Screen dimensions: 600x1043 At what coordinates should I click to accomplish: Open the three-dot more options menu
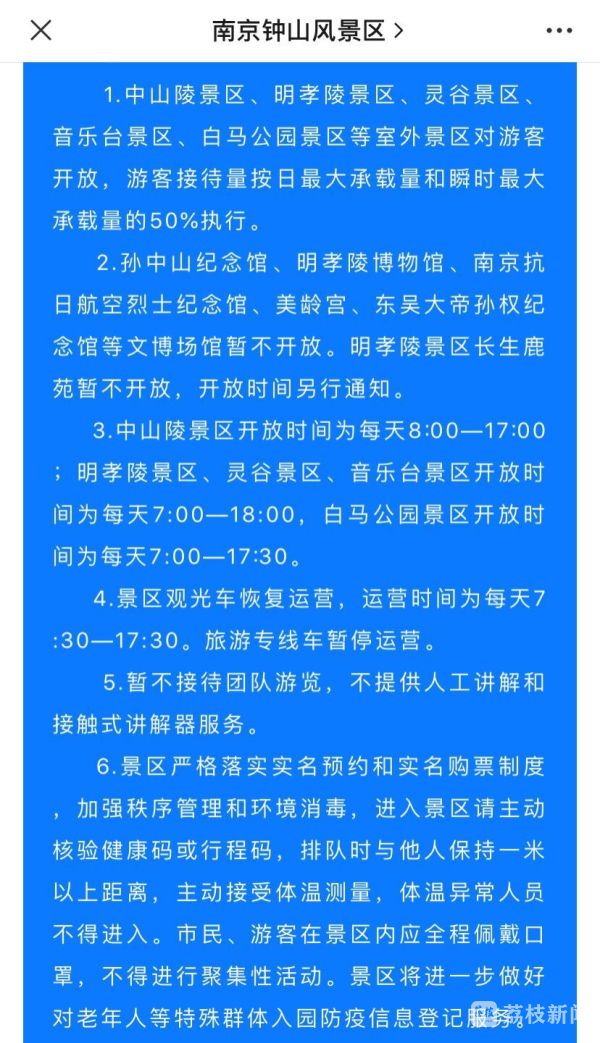point(559,31)
